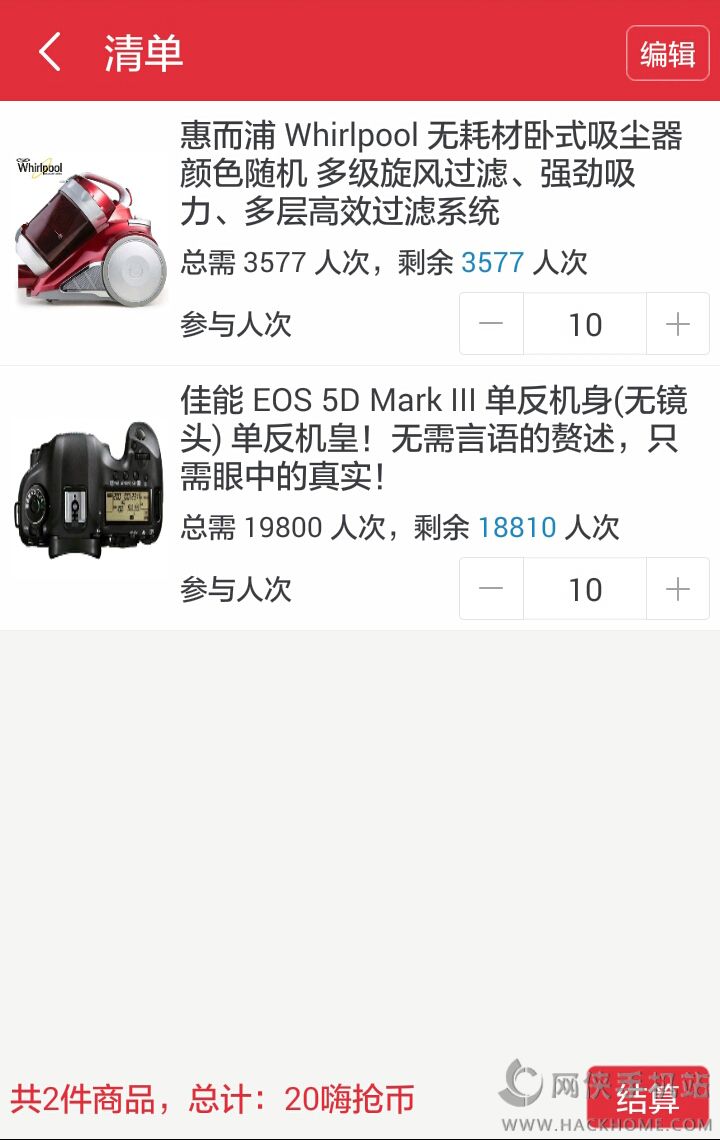
Task: Go back from the 清单 screen
Action: pos(50,52)
